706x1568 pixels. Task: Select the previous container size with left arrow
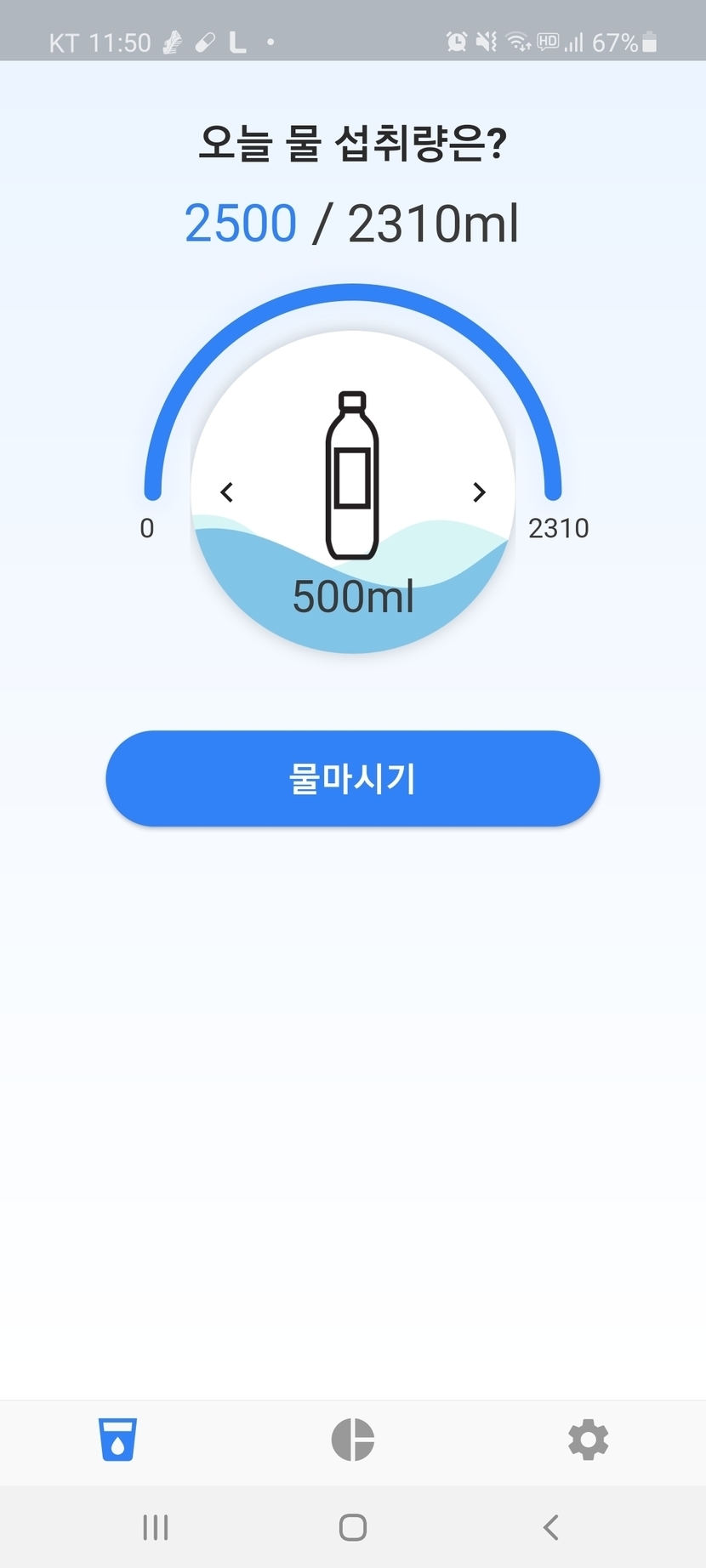click(x=227, y=492)
